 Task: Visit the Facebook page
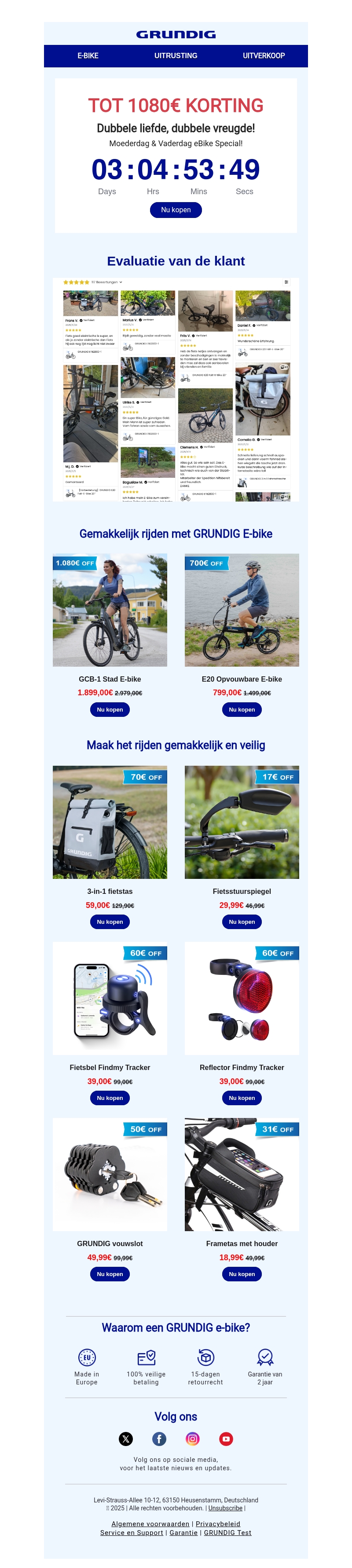[159, 1439]
